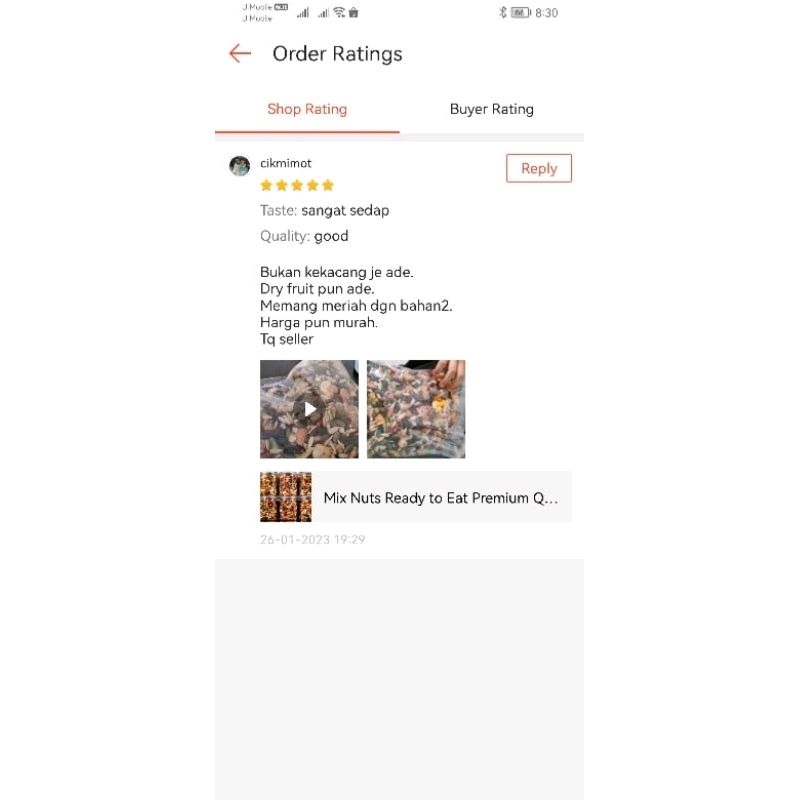
Task: Open cikmimot's profile picture
Action: coord(240,166)
